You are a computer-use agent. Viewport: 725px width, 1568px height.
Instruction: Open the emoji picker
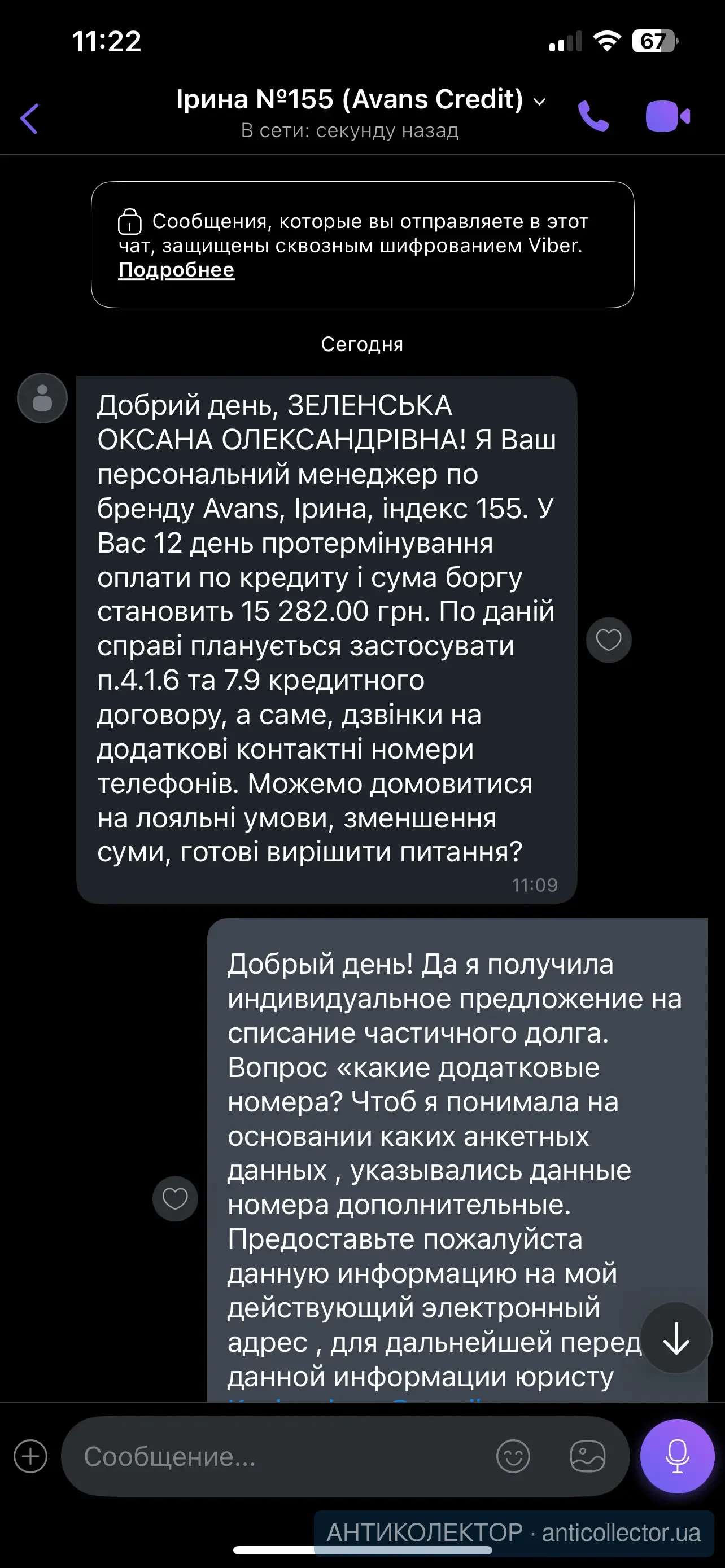[x=513, y=1457]
